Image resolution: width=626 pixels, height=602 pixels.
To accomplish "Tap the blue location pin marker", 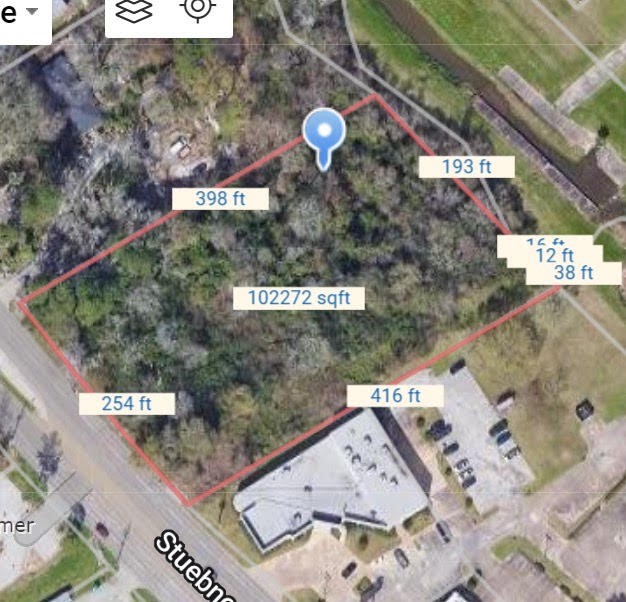I will [x=324, y=133].
